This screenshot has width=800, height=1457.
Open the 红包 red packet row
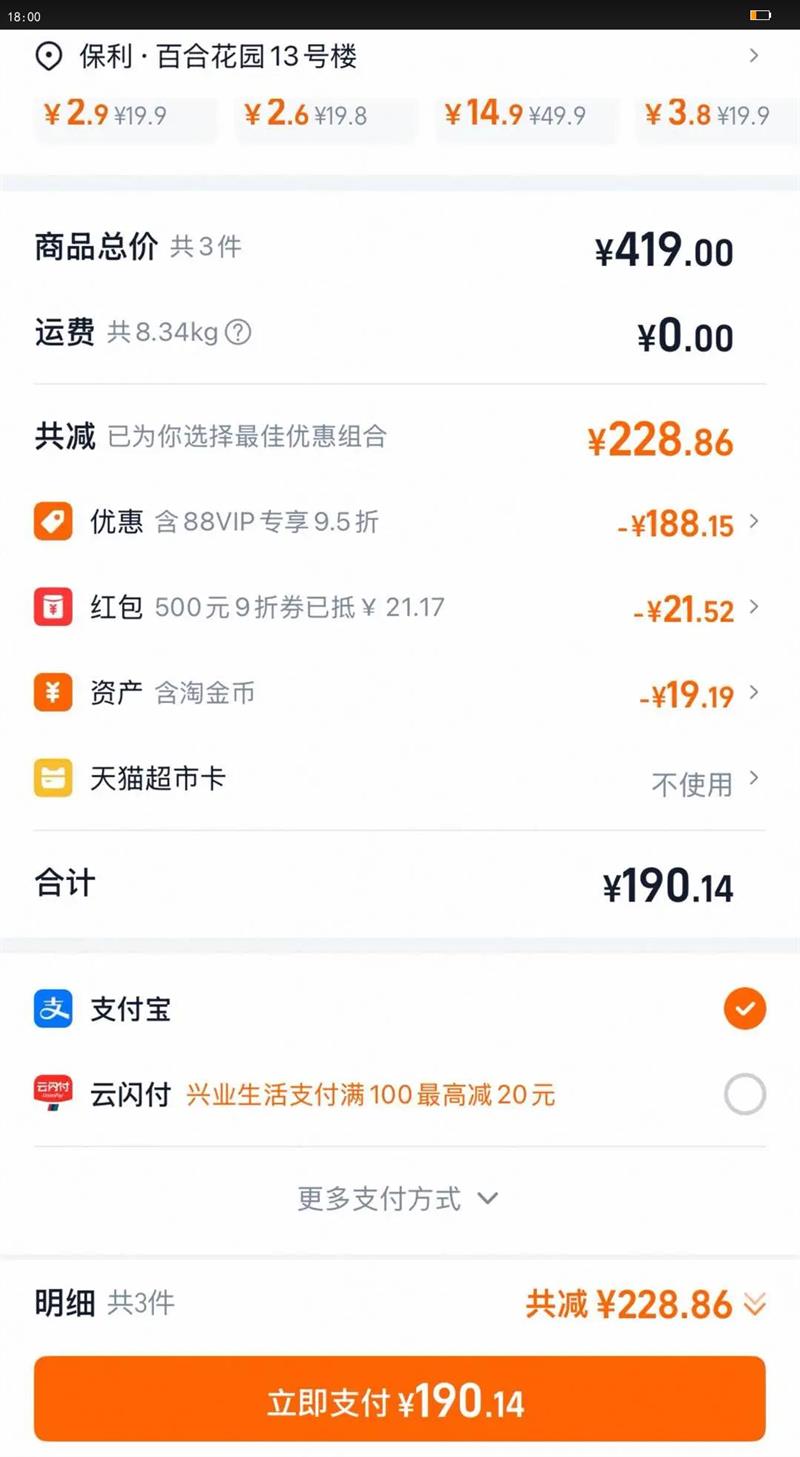click(x=400, y=608)
